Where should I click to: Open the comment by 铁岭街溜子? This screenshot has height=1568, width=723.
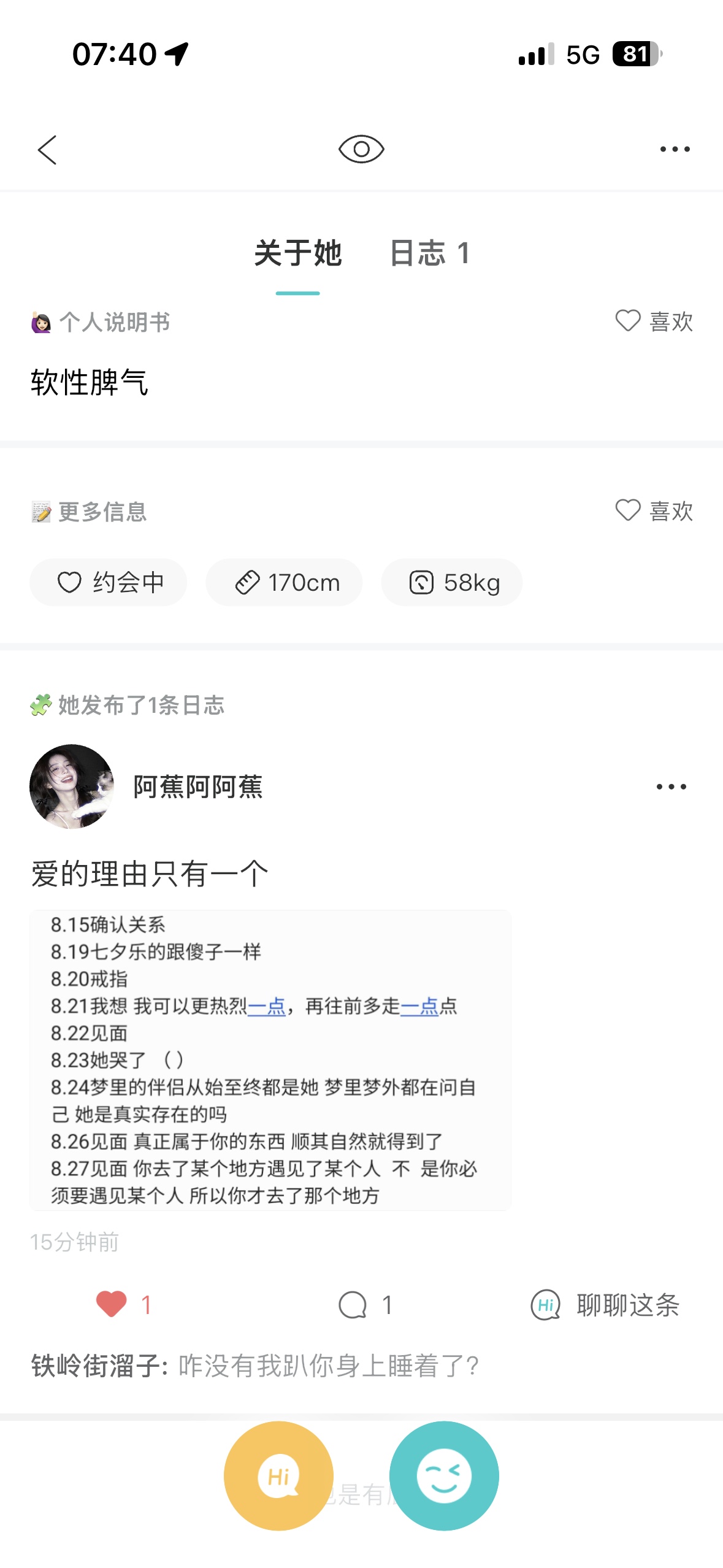(x=255, y=1366)
